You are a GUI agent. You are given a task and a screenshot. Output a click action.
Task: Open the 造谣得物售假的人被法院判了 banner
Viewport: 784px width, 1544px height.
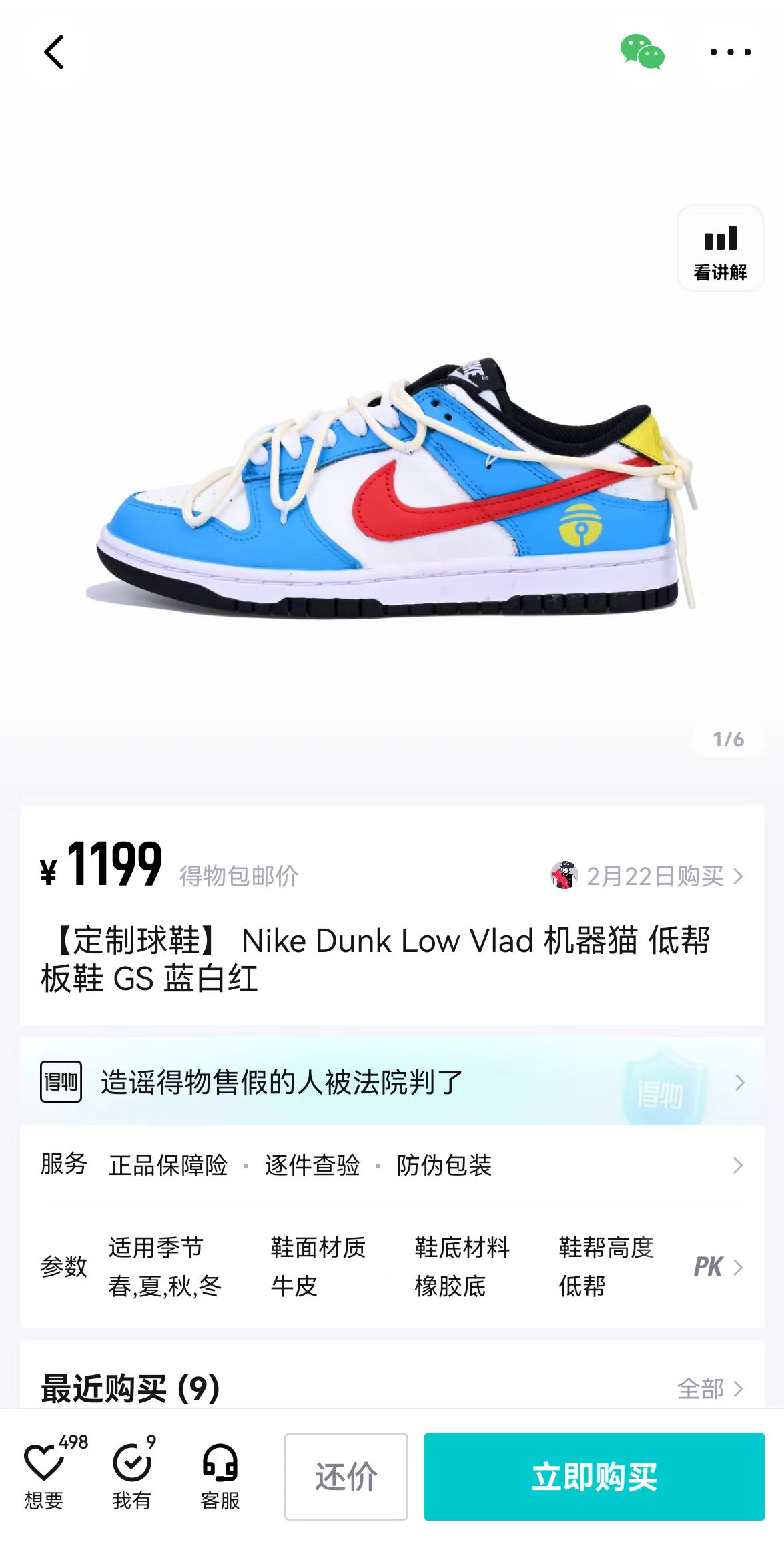click(x=392, y=1082)
